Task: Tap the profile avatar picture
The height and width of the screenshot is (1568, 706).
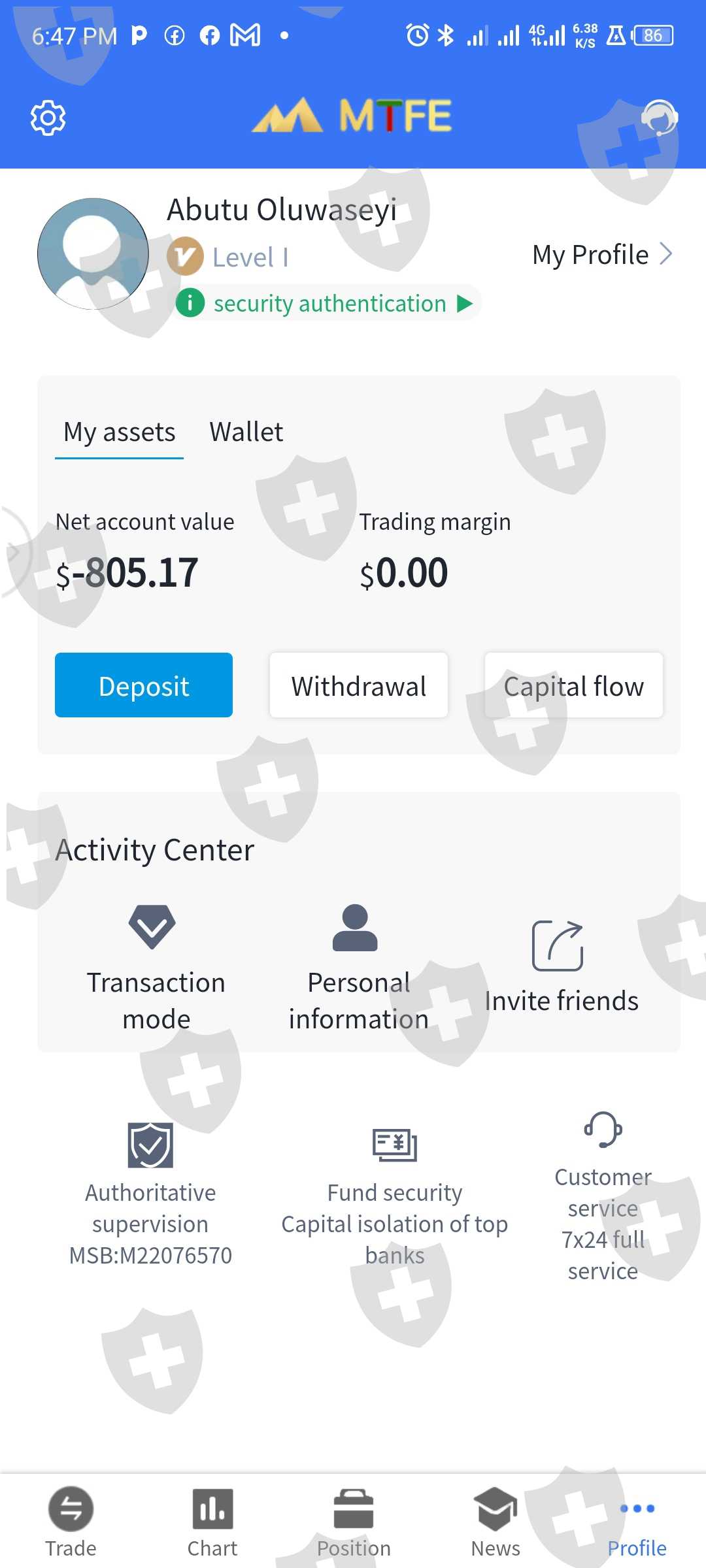Action: pos(93,254)
